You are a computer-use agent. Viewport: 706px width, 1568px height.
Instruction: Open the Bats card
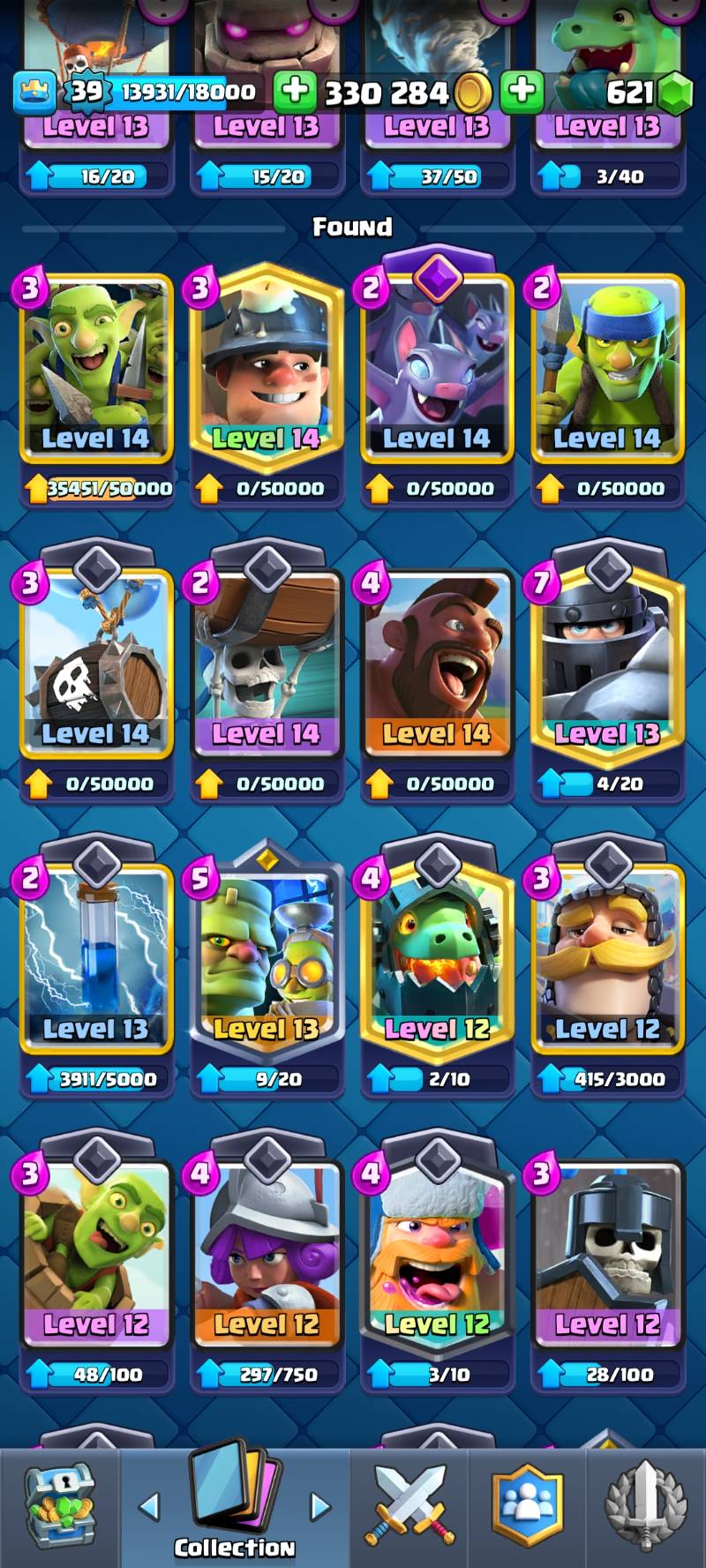pyautogui.click(x=436, y=371)
